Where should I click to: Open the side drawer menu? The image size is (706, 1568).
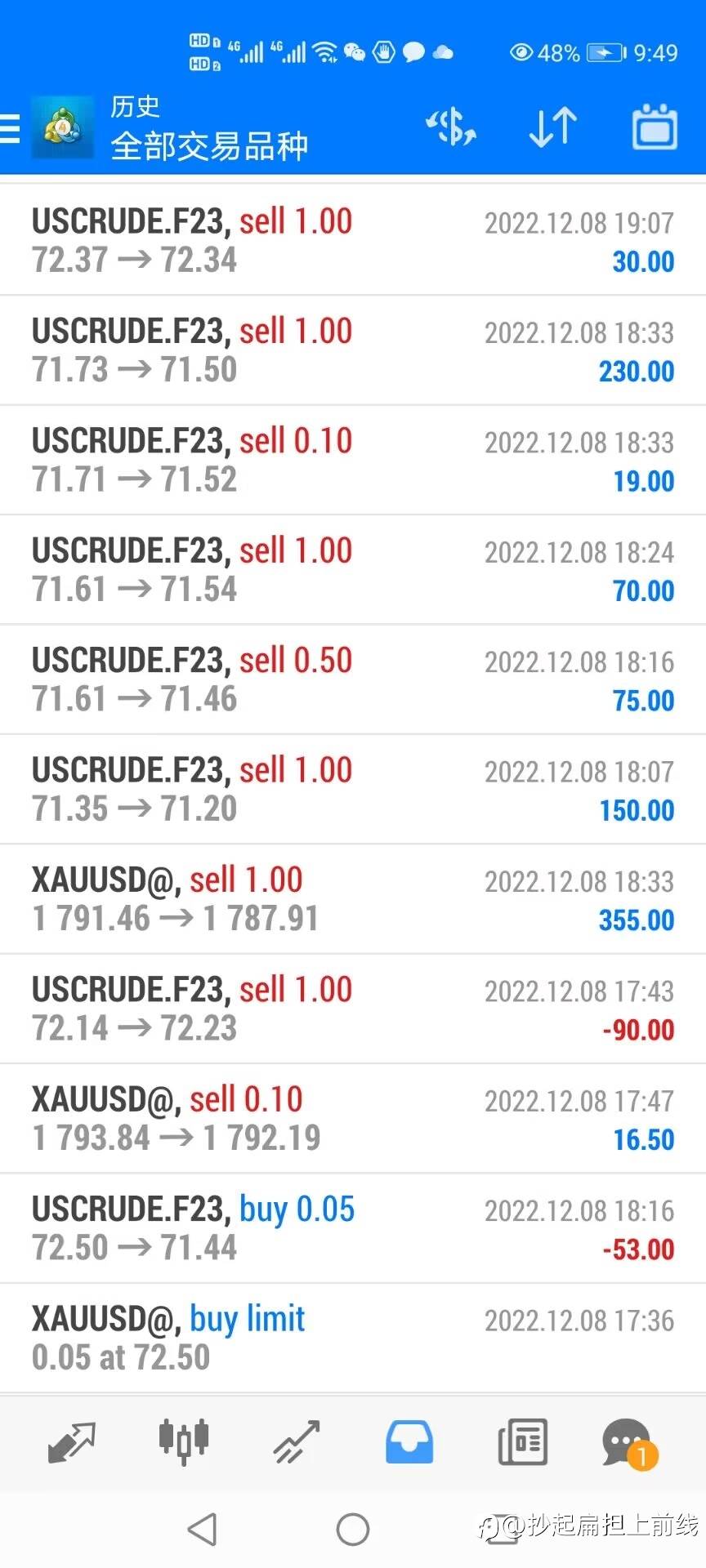pyautogui.click(x=11, y=129)
